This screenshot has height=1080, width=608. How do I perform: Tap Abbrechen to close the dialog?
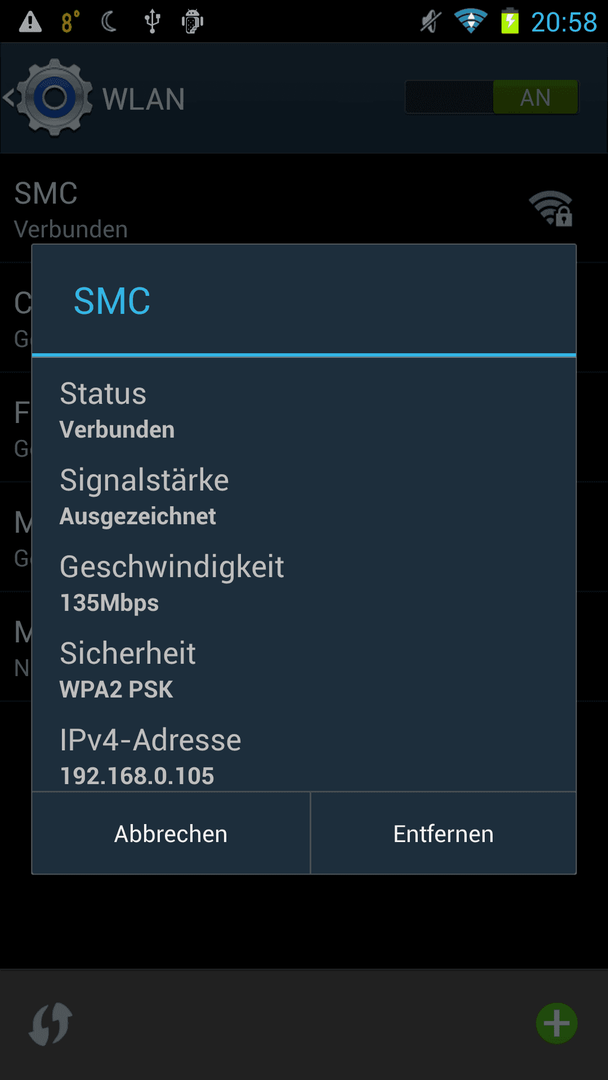tap(171, 833)
